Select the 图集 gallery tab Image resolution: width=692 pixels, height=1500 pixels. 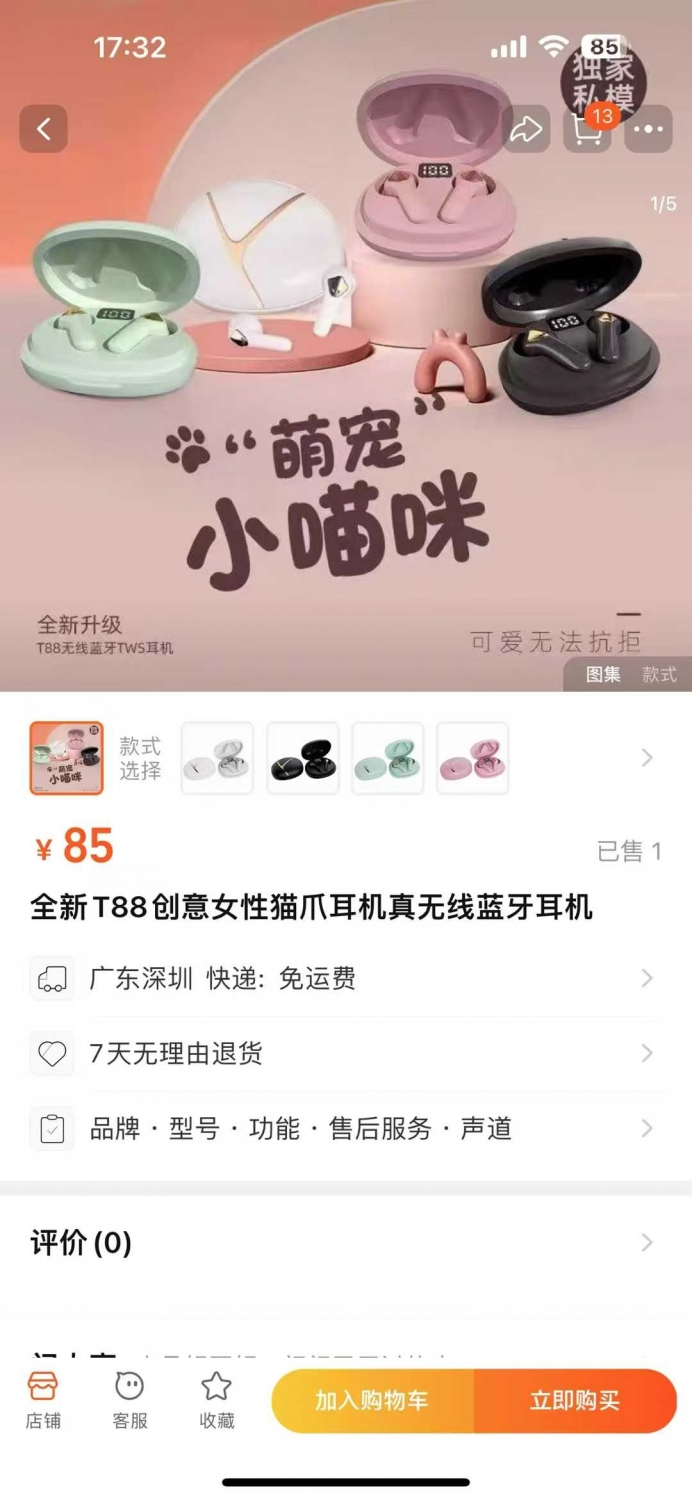(x=603, y=675)
